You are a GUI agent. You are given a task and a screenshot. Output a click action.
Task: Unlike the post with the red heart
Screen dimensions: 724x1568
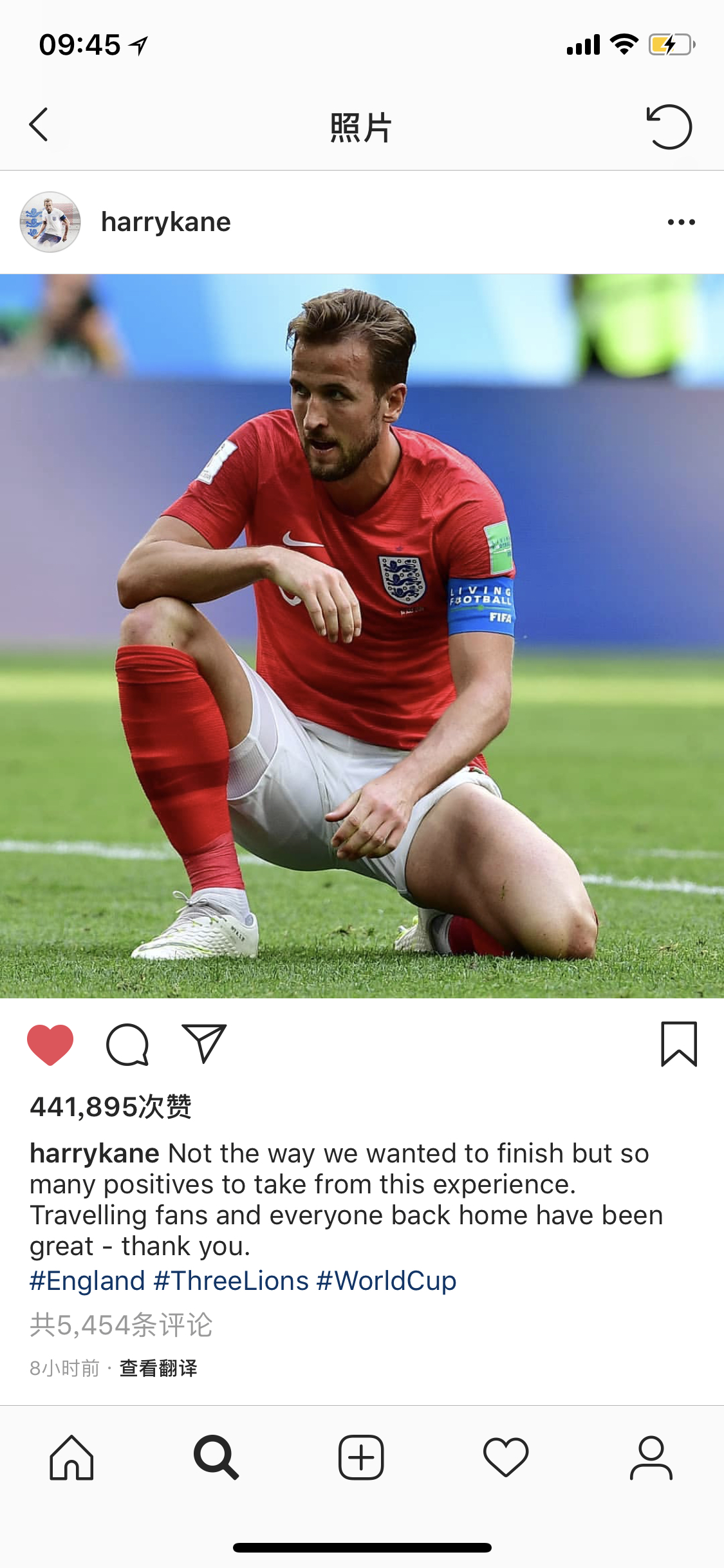pyautogui.click(x=50, y=1044)
